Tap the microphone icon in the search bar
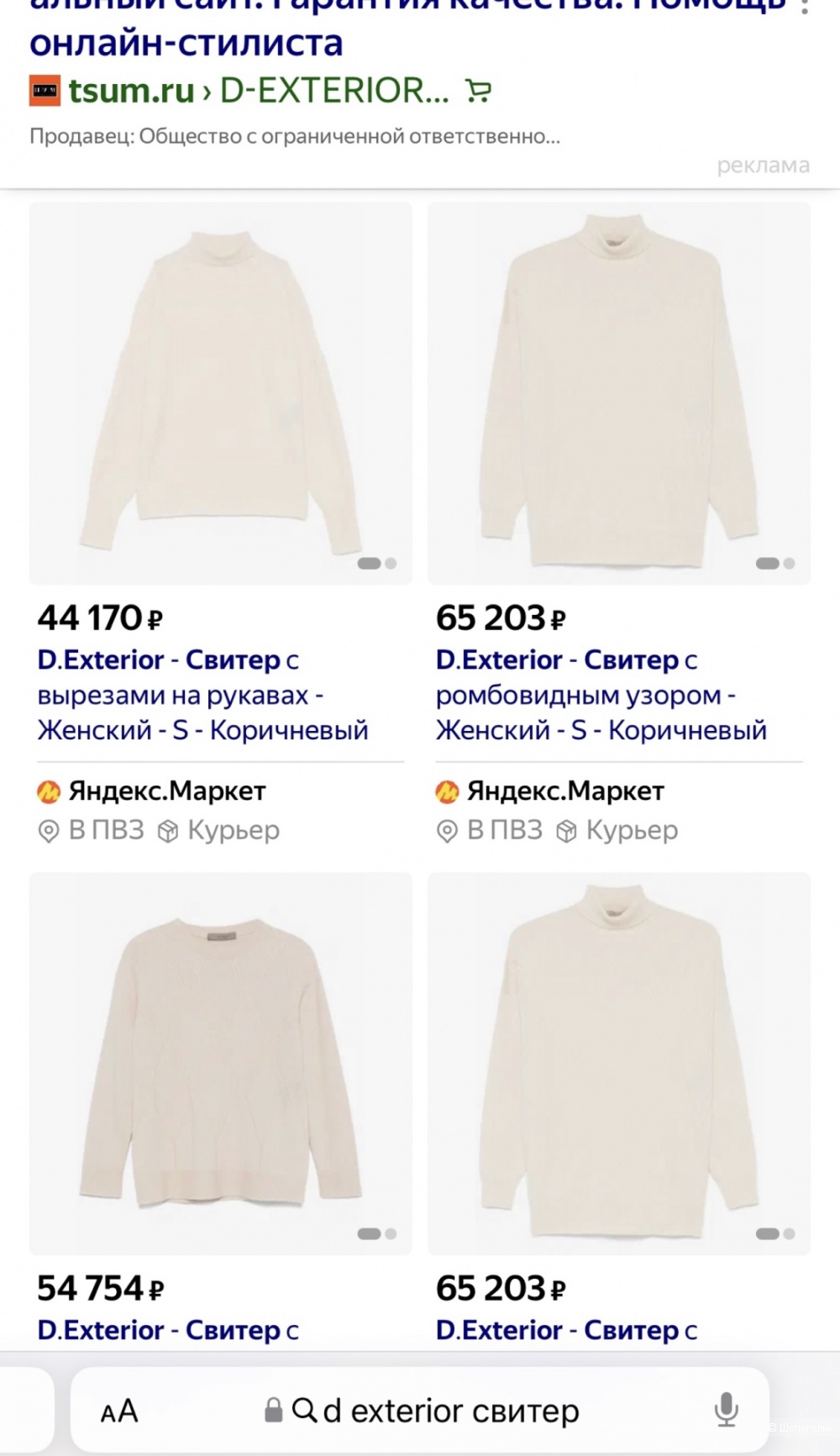The height and width of the screenshot is (1456, 840). point(726,1410)
